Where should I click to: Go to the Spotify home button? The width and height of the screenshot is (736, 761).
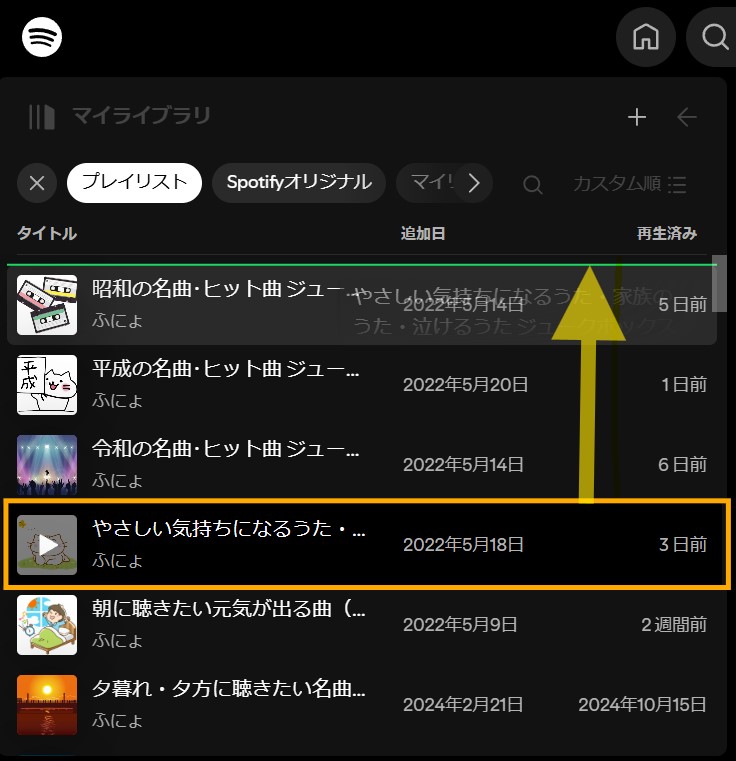646,37
